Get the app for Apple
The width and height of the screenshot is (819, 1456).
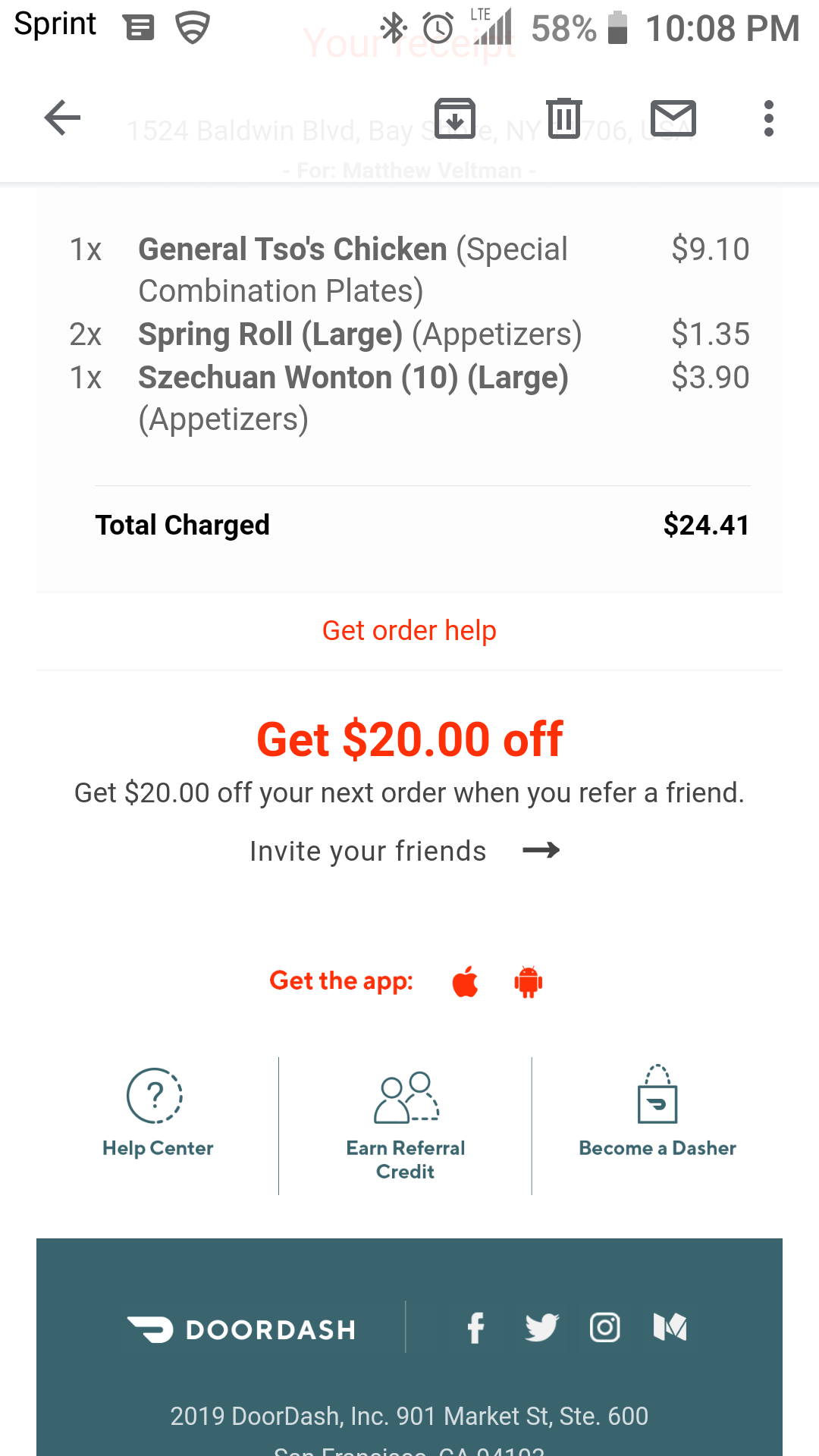click(466, 982)
